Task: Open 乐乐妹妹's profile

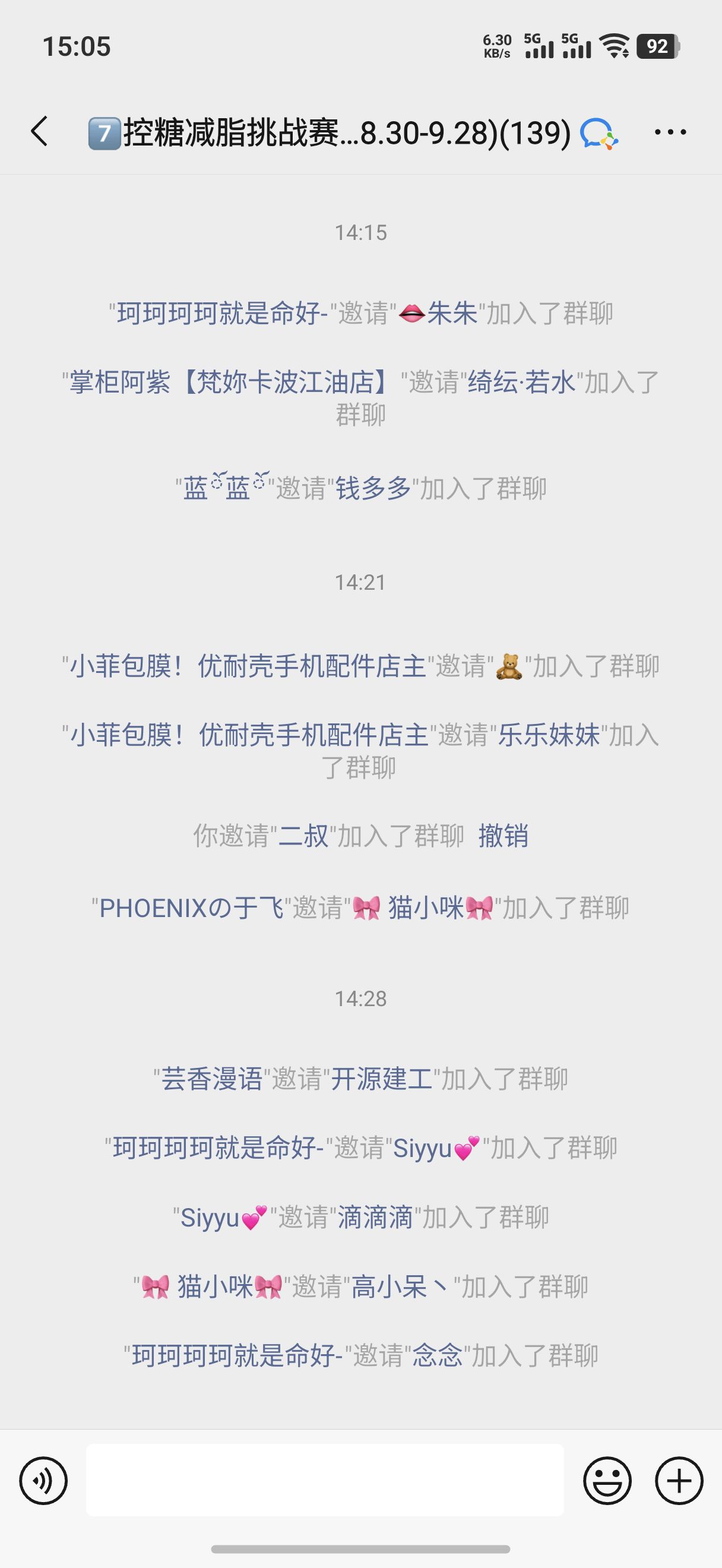Action: click(549, 735)
